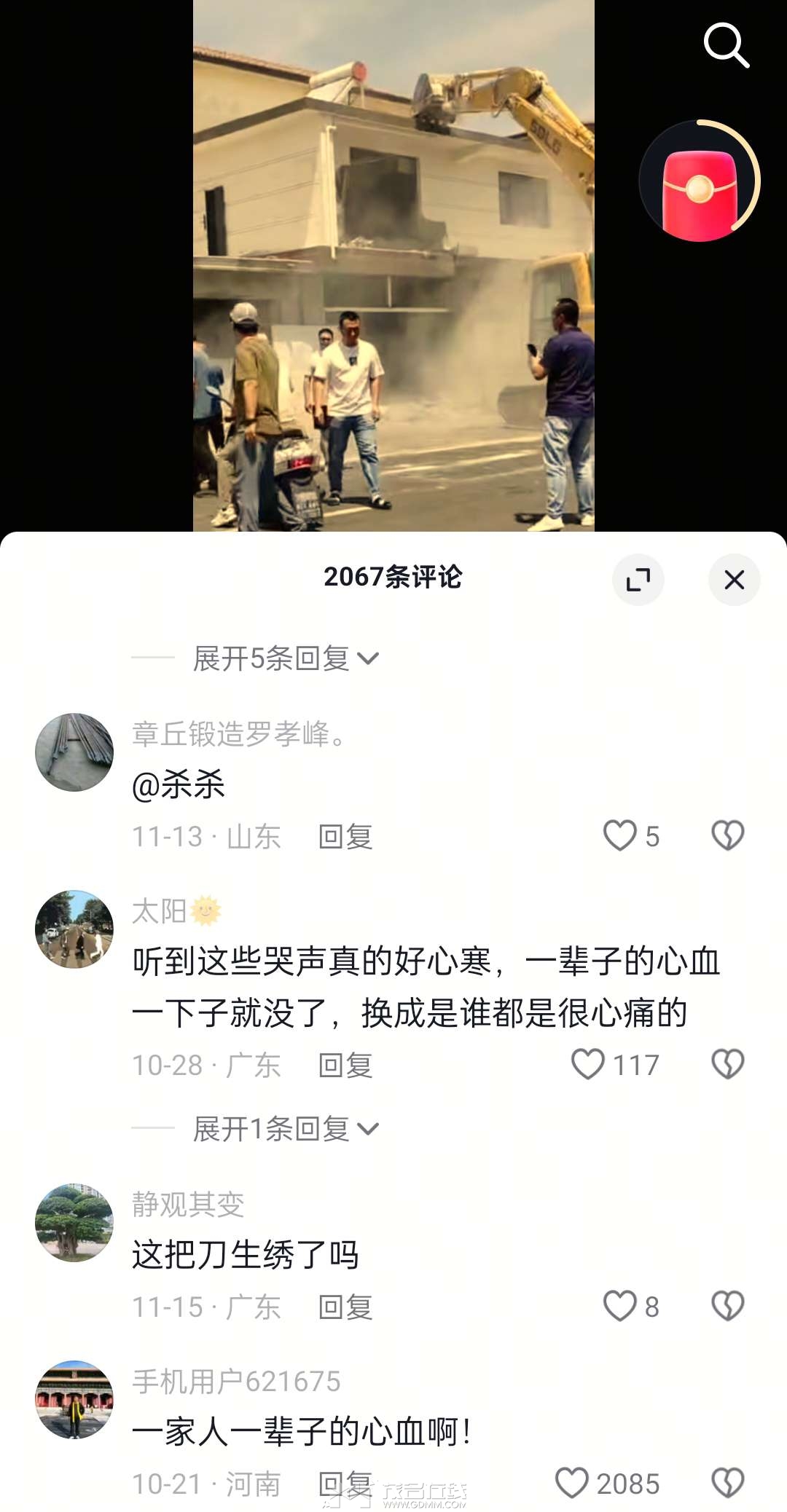787x1512 pixels.
Task: Open 静观其变's profile avatar
Action: (74, 1222)
